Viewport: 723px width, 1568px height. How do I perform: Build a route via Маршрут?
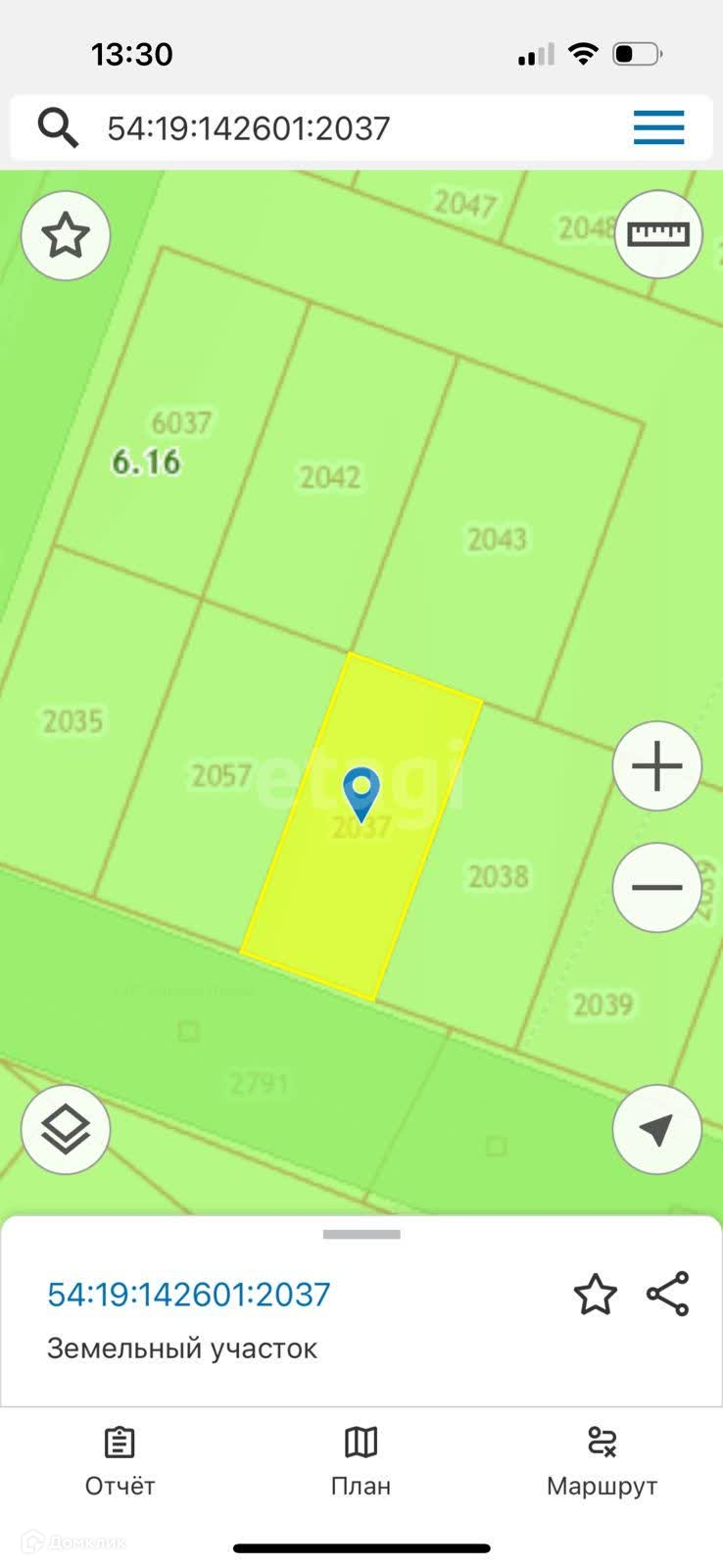602,1462
